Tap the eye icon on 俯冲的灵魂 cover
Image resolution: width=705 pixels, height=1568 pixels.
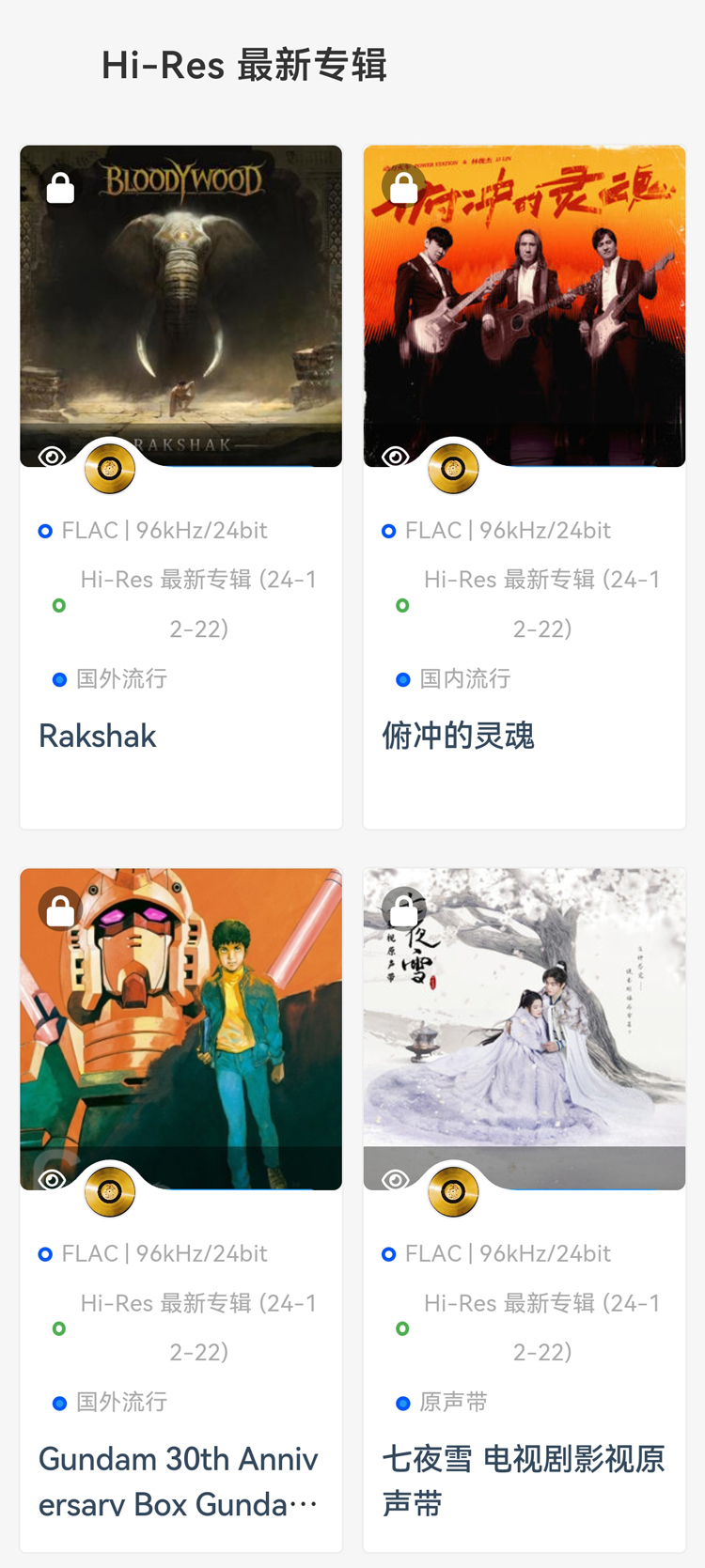coord(396,457)
